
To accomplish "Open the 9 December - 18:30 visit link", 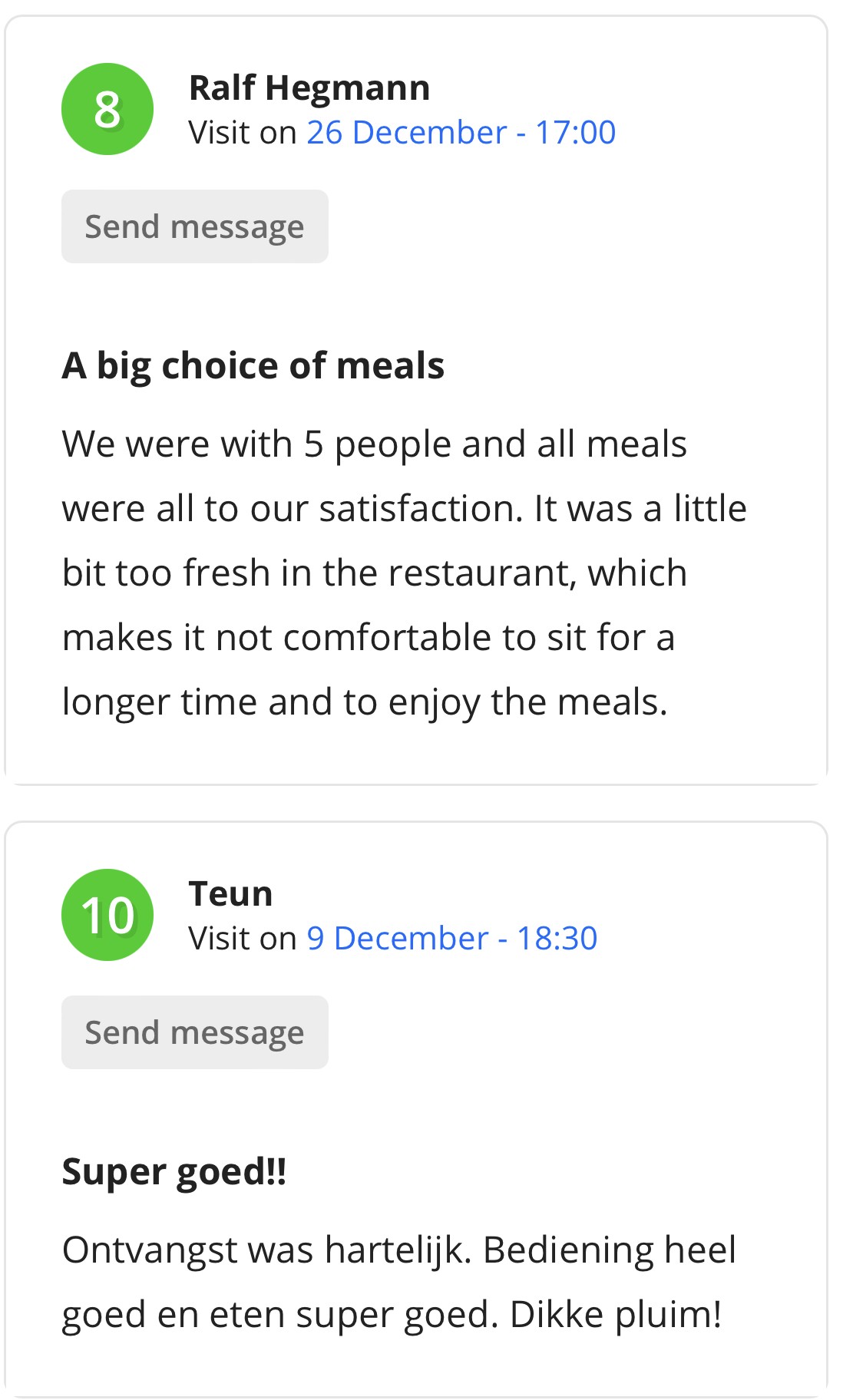I will point(452,938).
